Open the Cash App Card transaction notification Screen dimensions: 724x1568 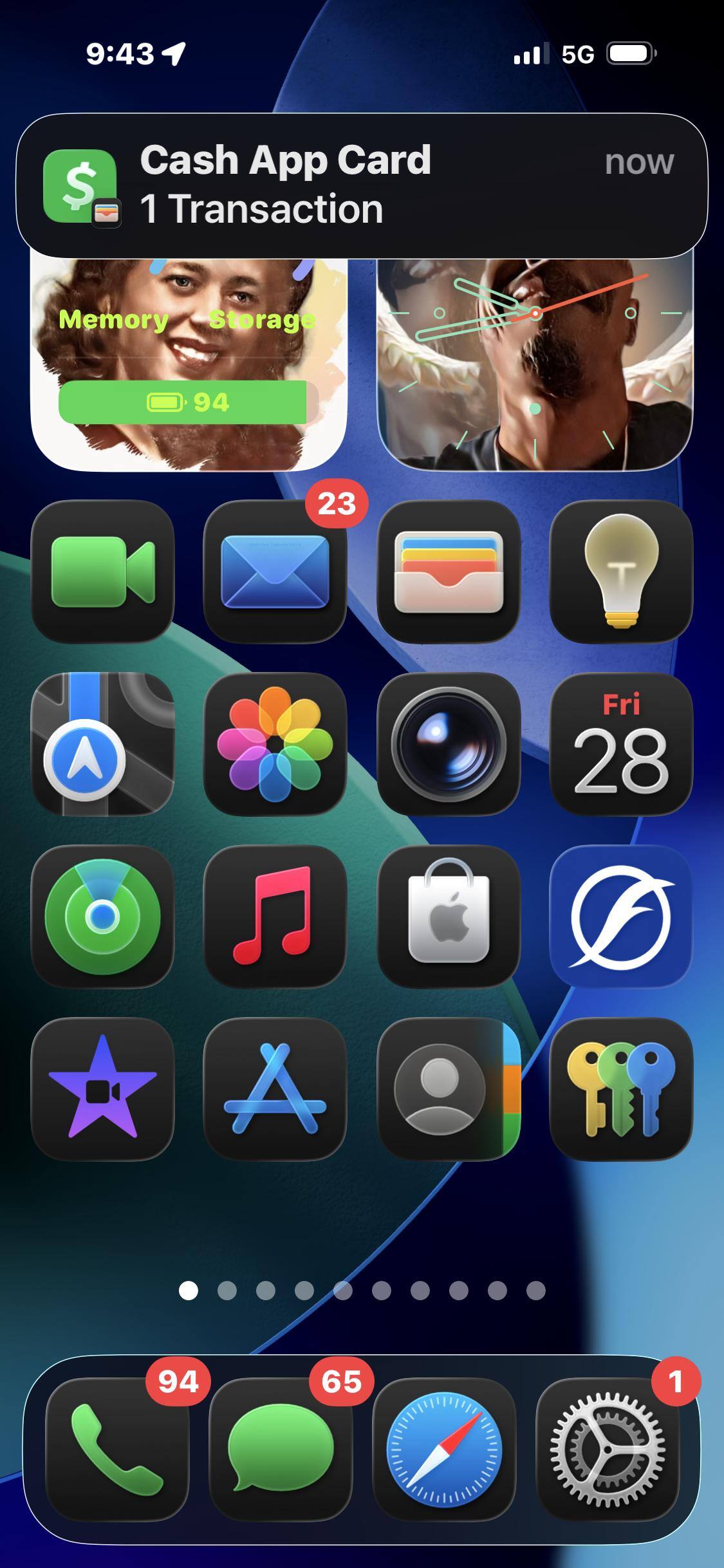362,185
